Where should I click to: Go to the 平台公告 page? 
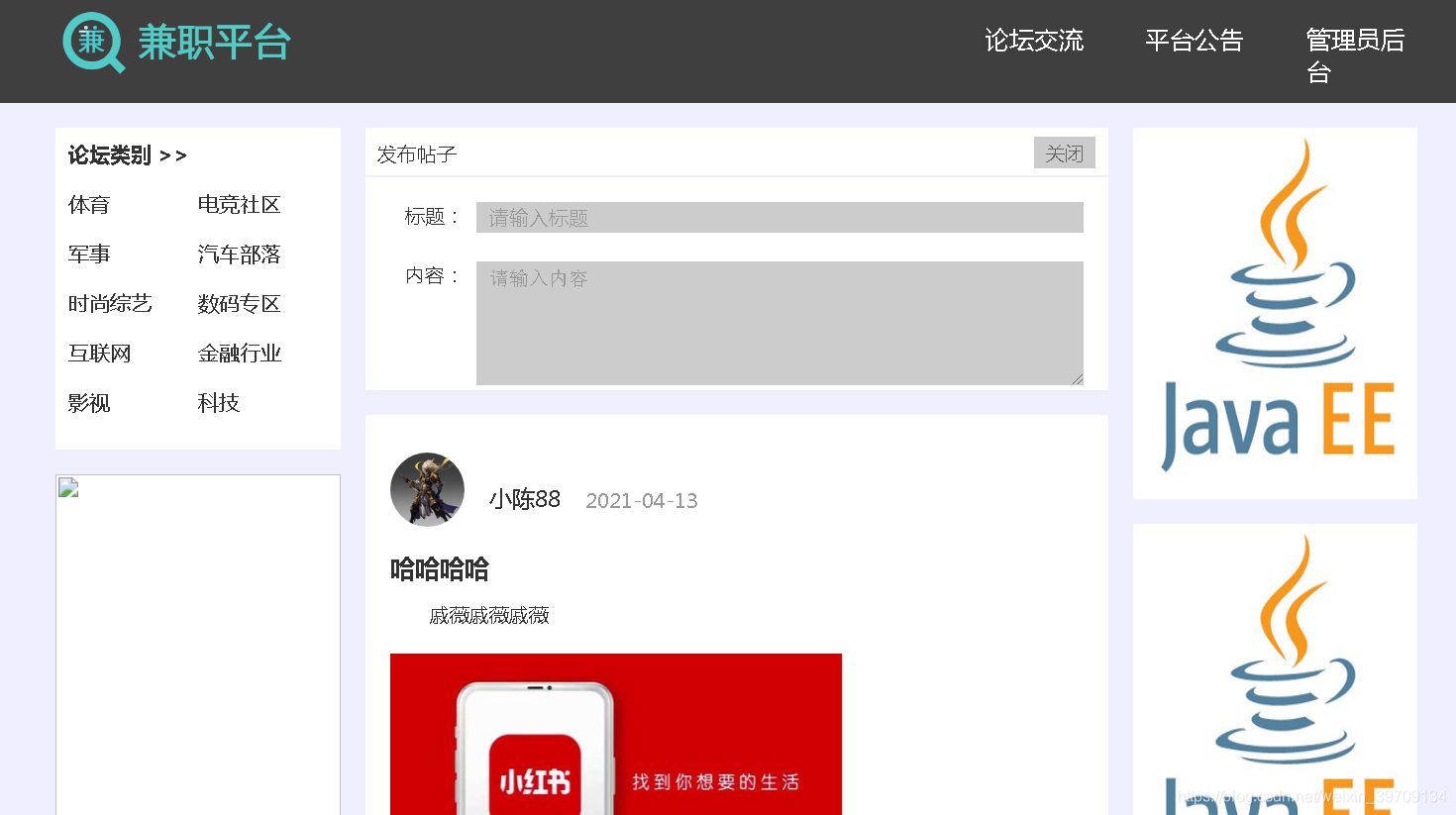click(1194, 41)
